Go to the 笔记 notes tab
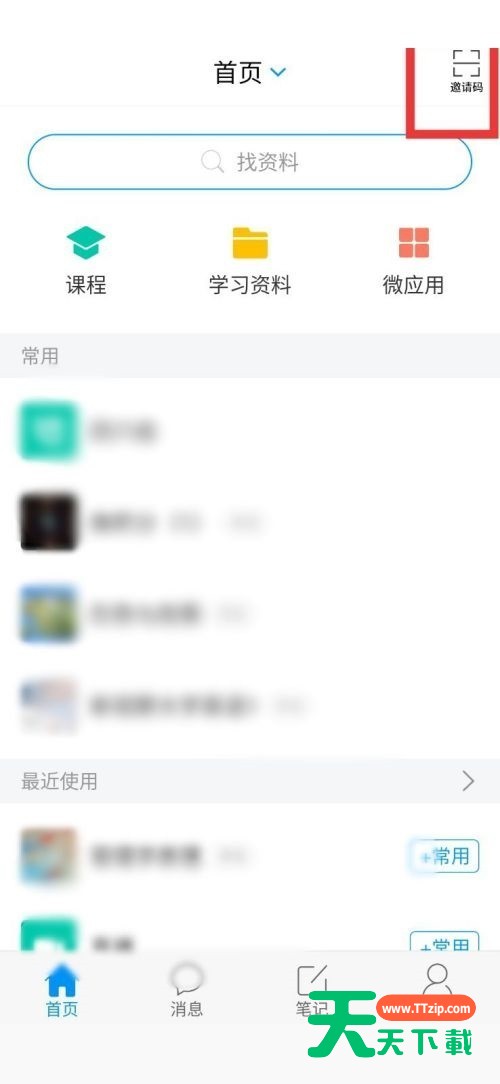The width and height of the screenshot is (500, 1084). pos(312,991)
